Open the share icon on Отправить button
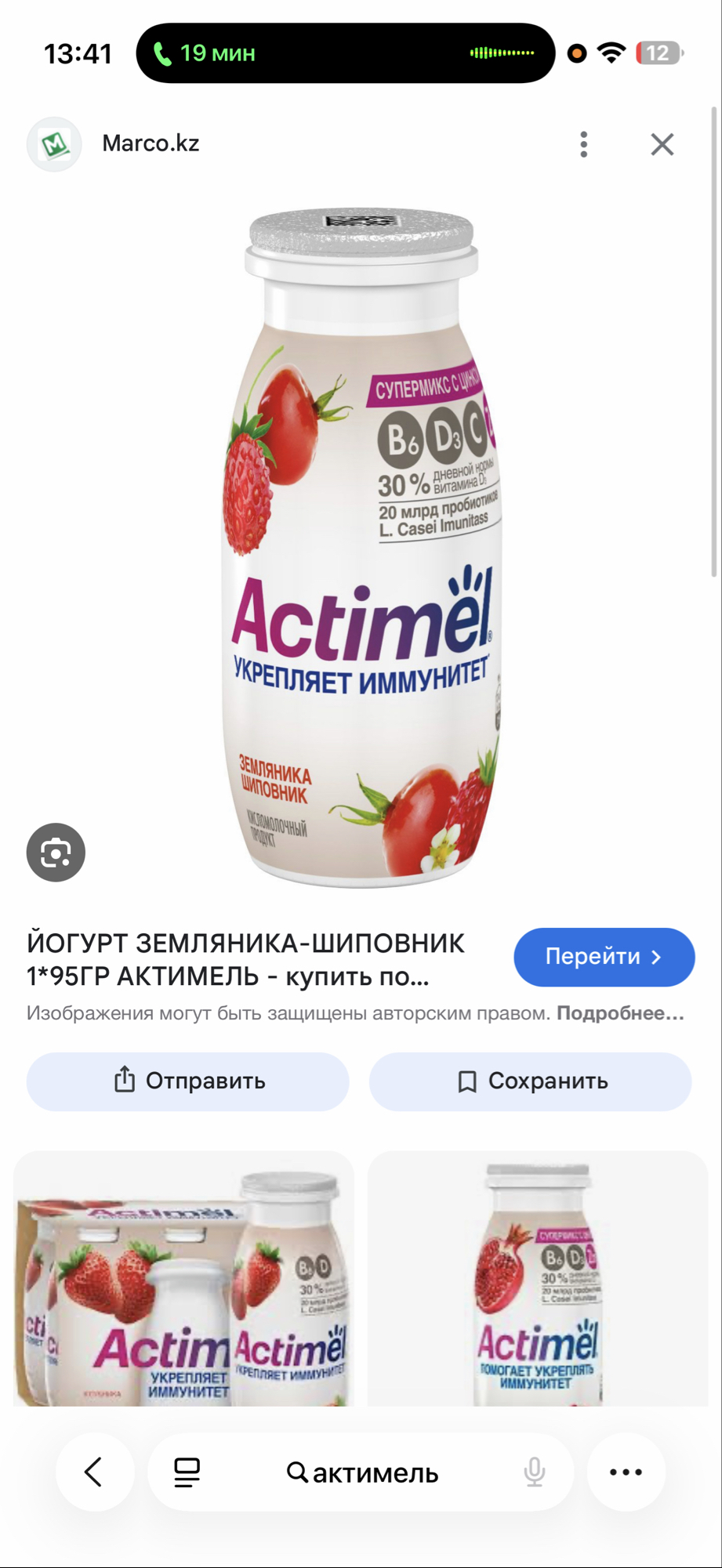This screenshot has height=1568, width=722. coord(125,1081)
